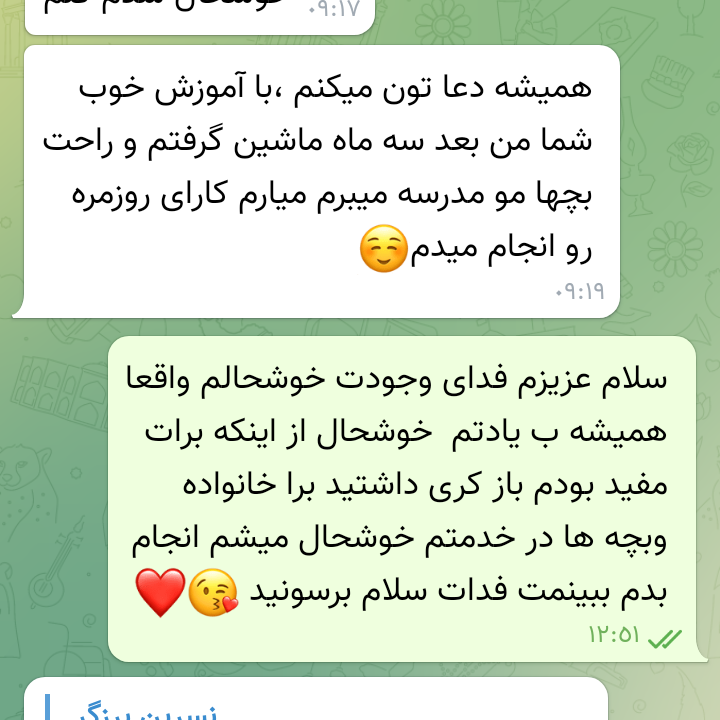The image size is (720, 720).
Task: Tap the received message starting with همیشه دعا تون میکنم
Action: (320, 180)
